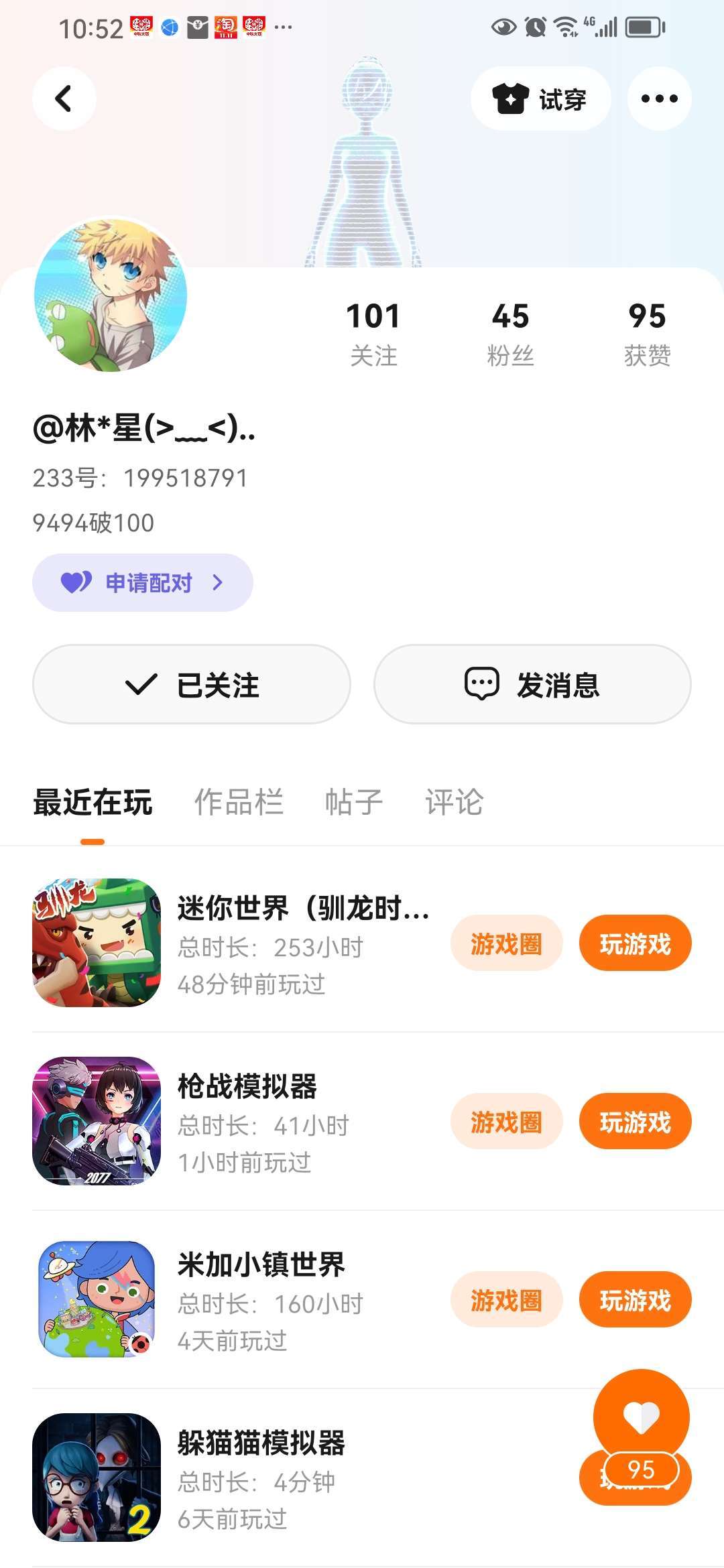
Task: Switch to the 作品栏 tab
Action: pos(239,801)
